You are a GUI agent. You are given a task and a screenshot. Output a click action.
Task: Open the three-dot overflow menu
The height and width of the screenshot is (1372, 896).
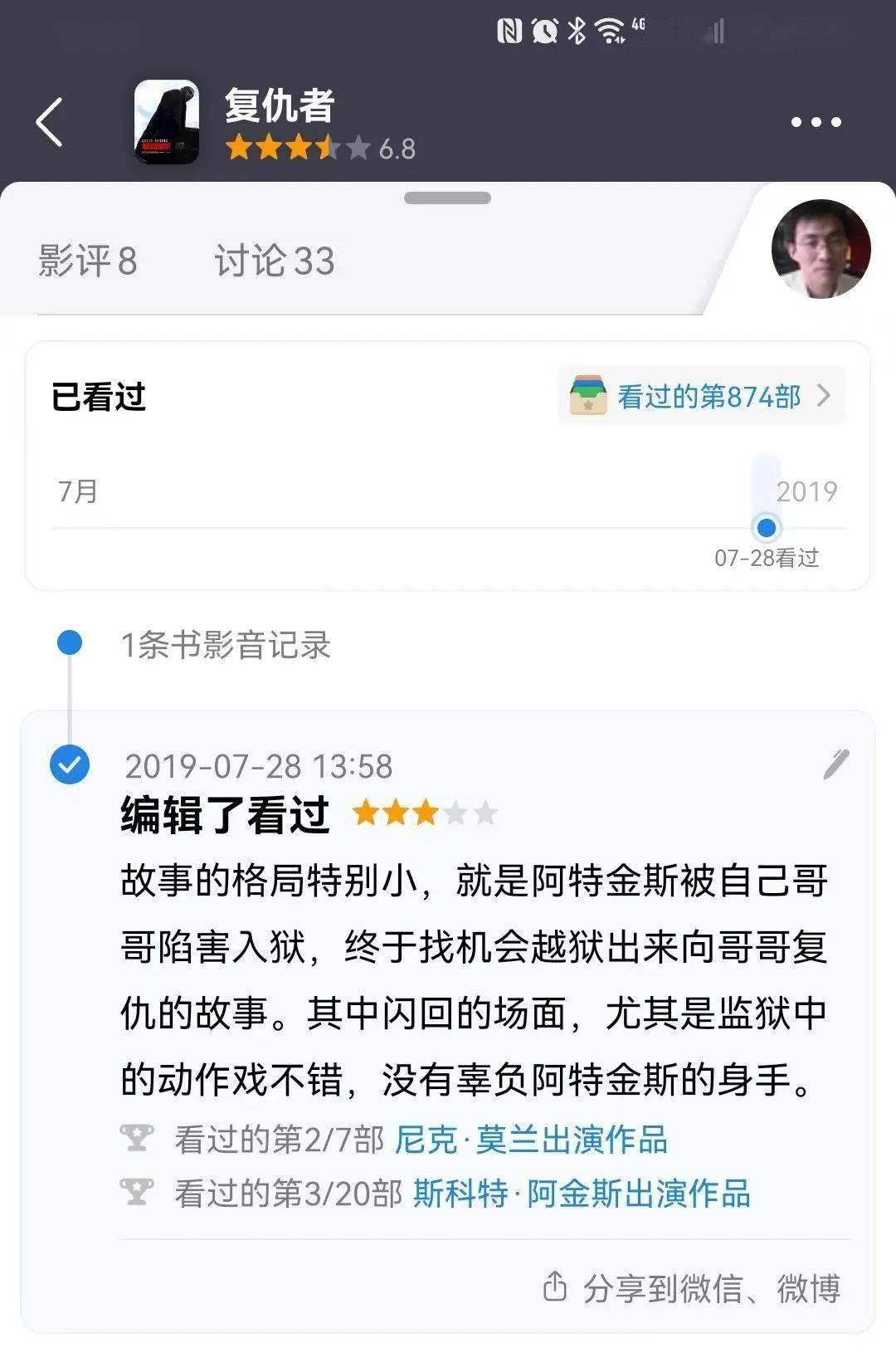tap(816, 122)
